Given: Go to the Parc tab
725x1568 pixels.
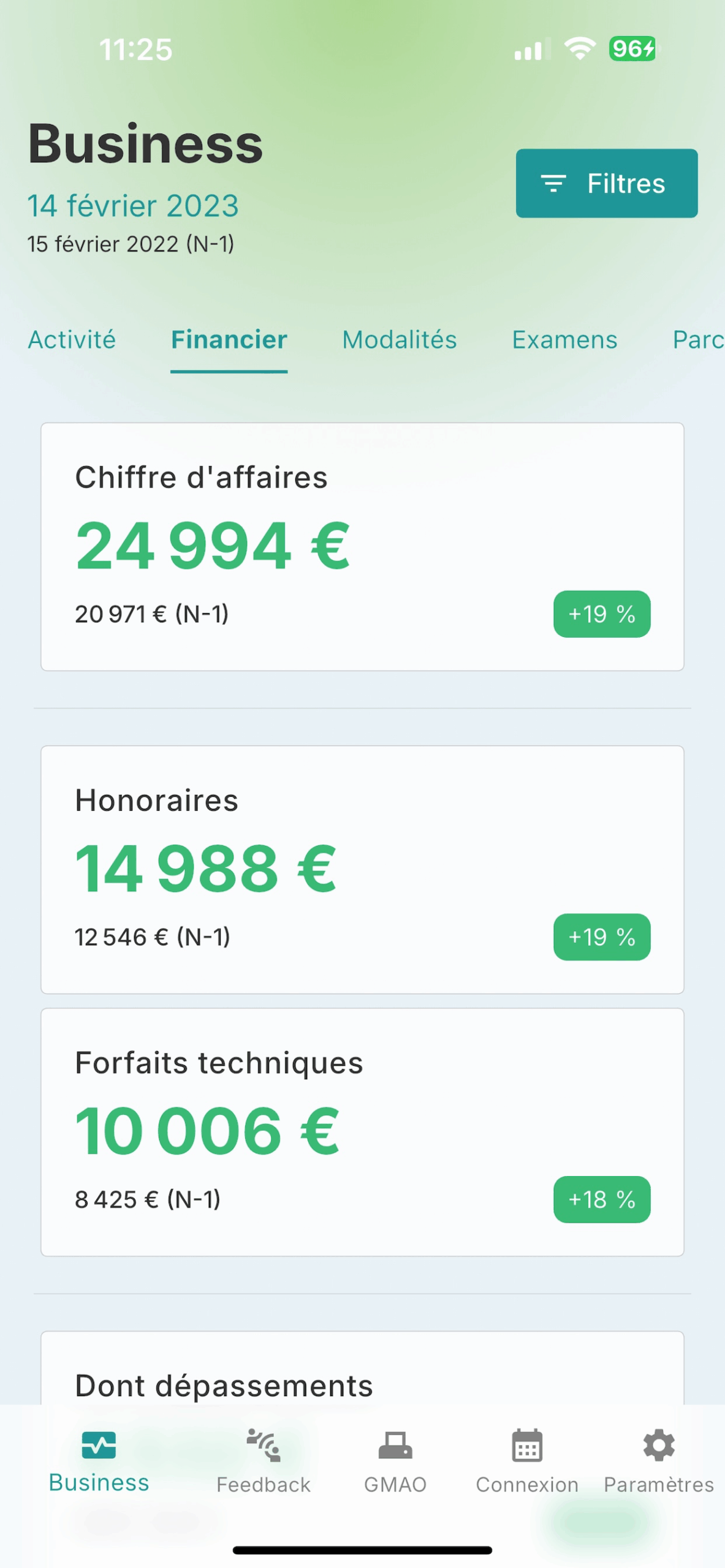Looking at the screenshot, I should pyautogui.click(x=697, y=340).
